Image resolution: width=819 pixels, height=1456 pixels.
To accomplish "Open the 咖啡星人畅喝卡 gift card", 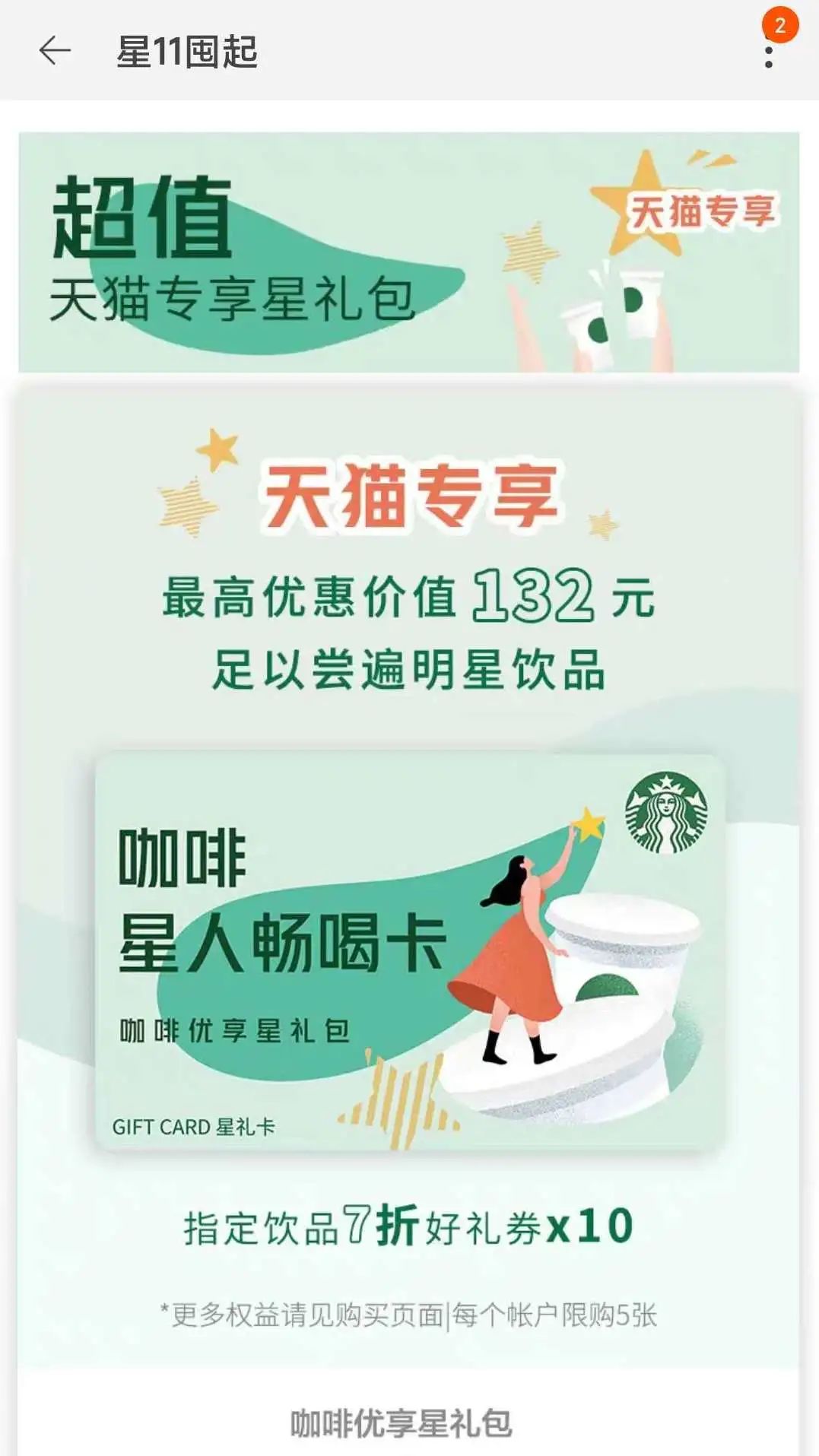I will click(409, 950).
